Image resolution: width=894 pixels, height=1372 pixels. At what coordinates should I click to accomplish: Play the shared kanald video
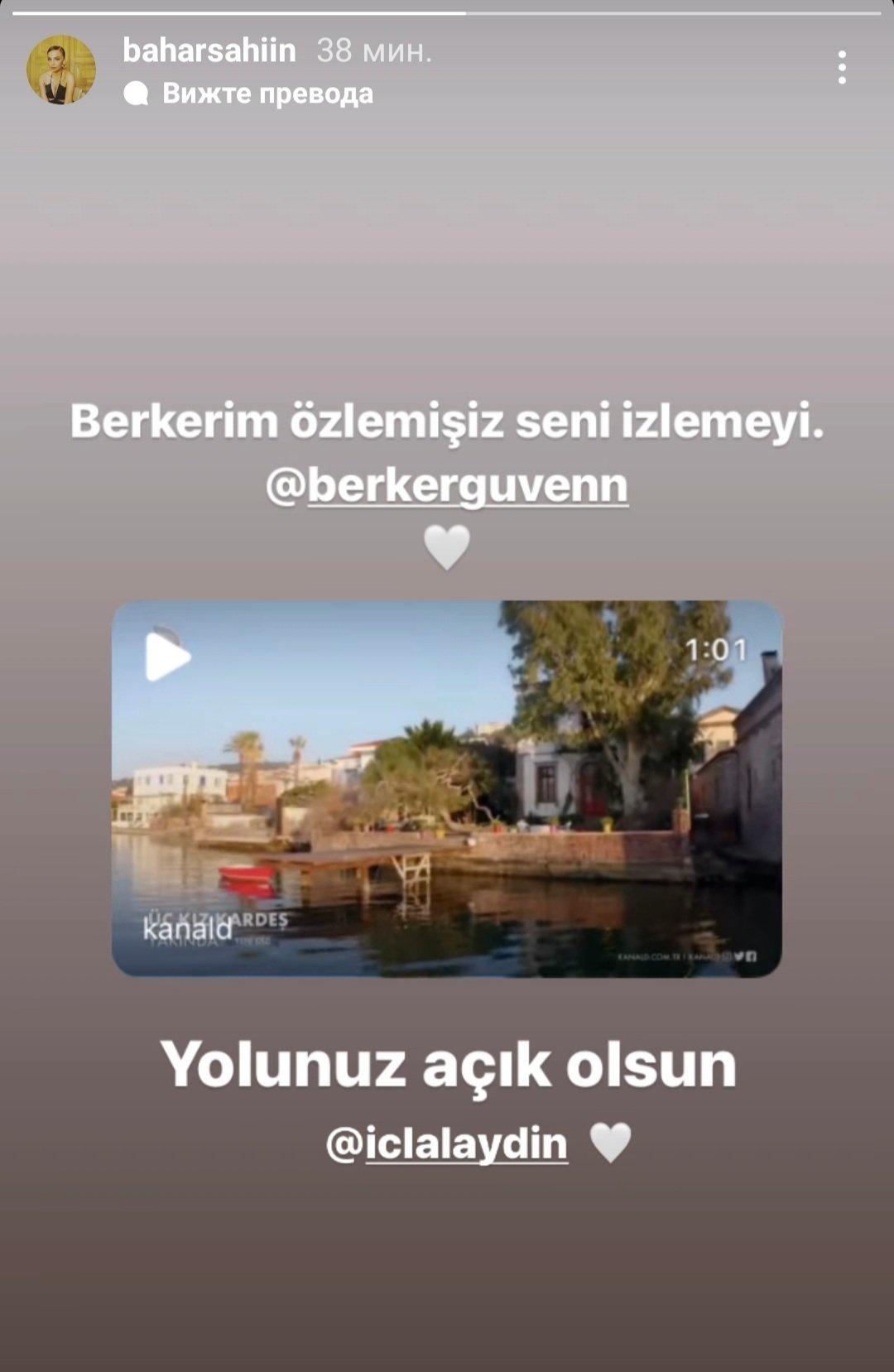click(168, 657)
